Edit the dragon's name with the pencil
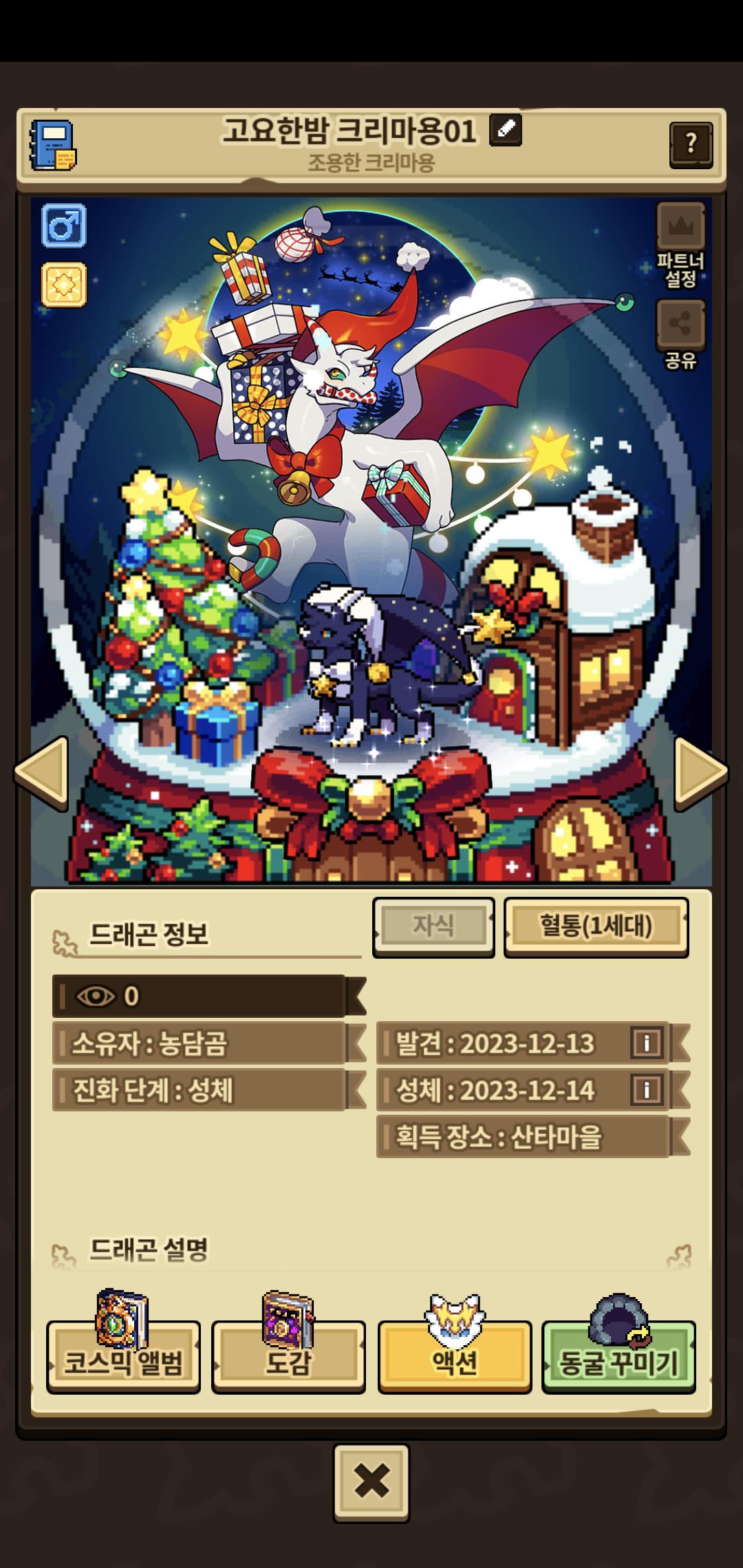 [x=506, y=130]
